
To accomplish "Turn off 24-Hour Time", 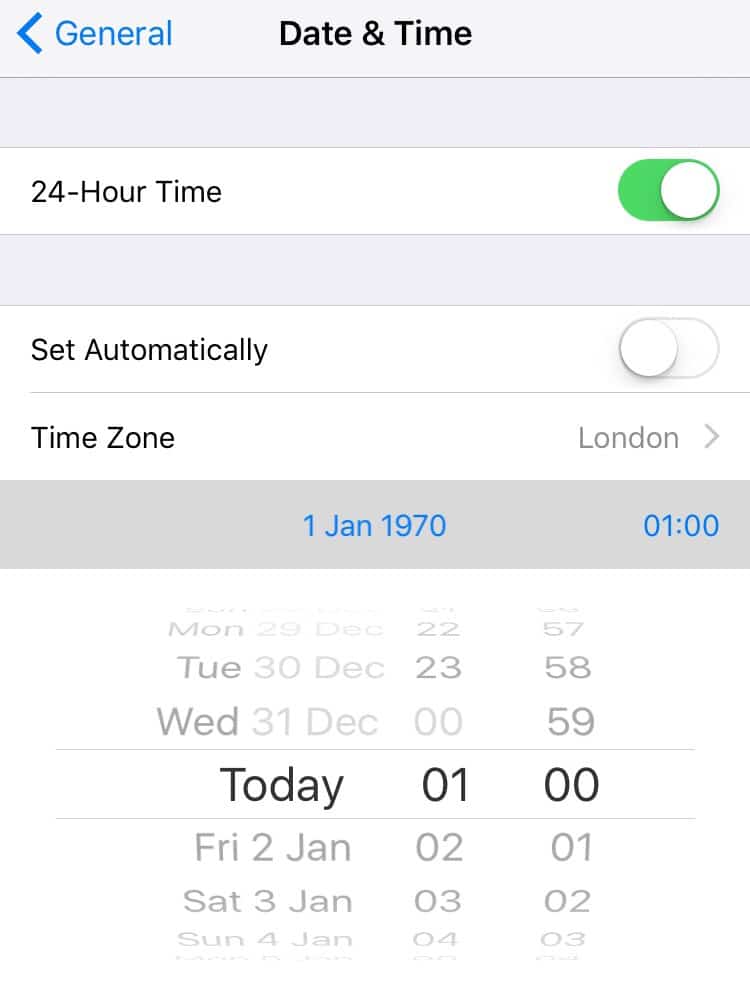I will [668, 191].
